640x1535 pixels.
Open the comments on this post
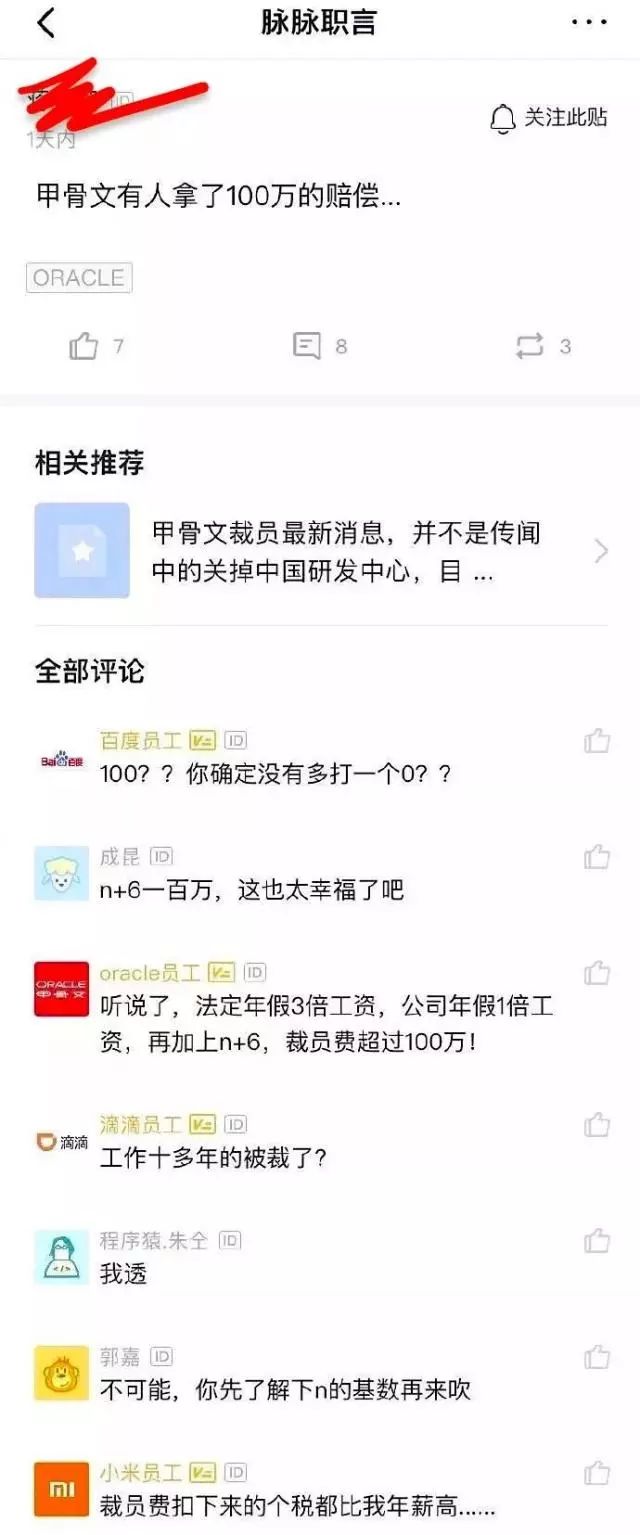pyautogui.click(x=308, y=346)
